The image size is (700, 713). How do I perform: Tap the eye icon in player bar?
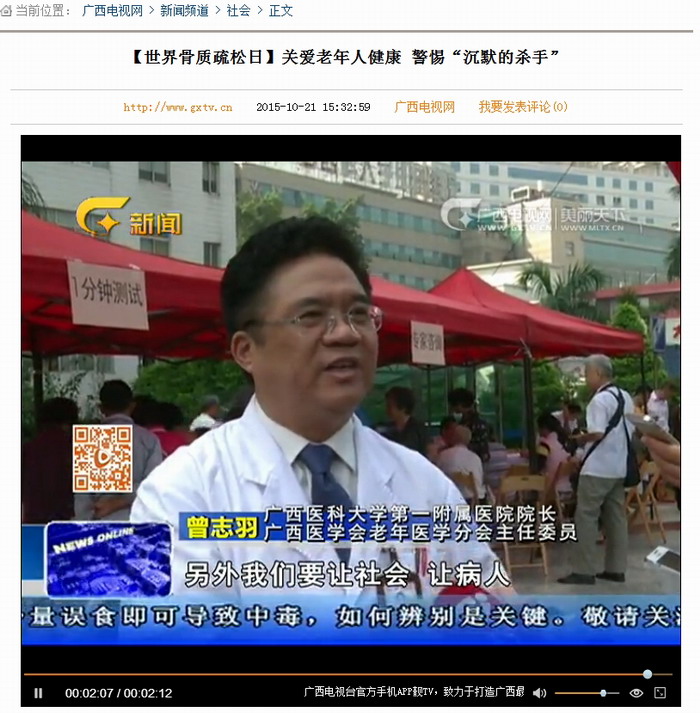point(636,693)
